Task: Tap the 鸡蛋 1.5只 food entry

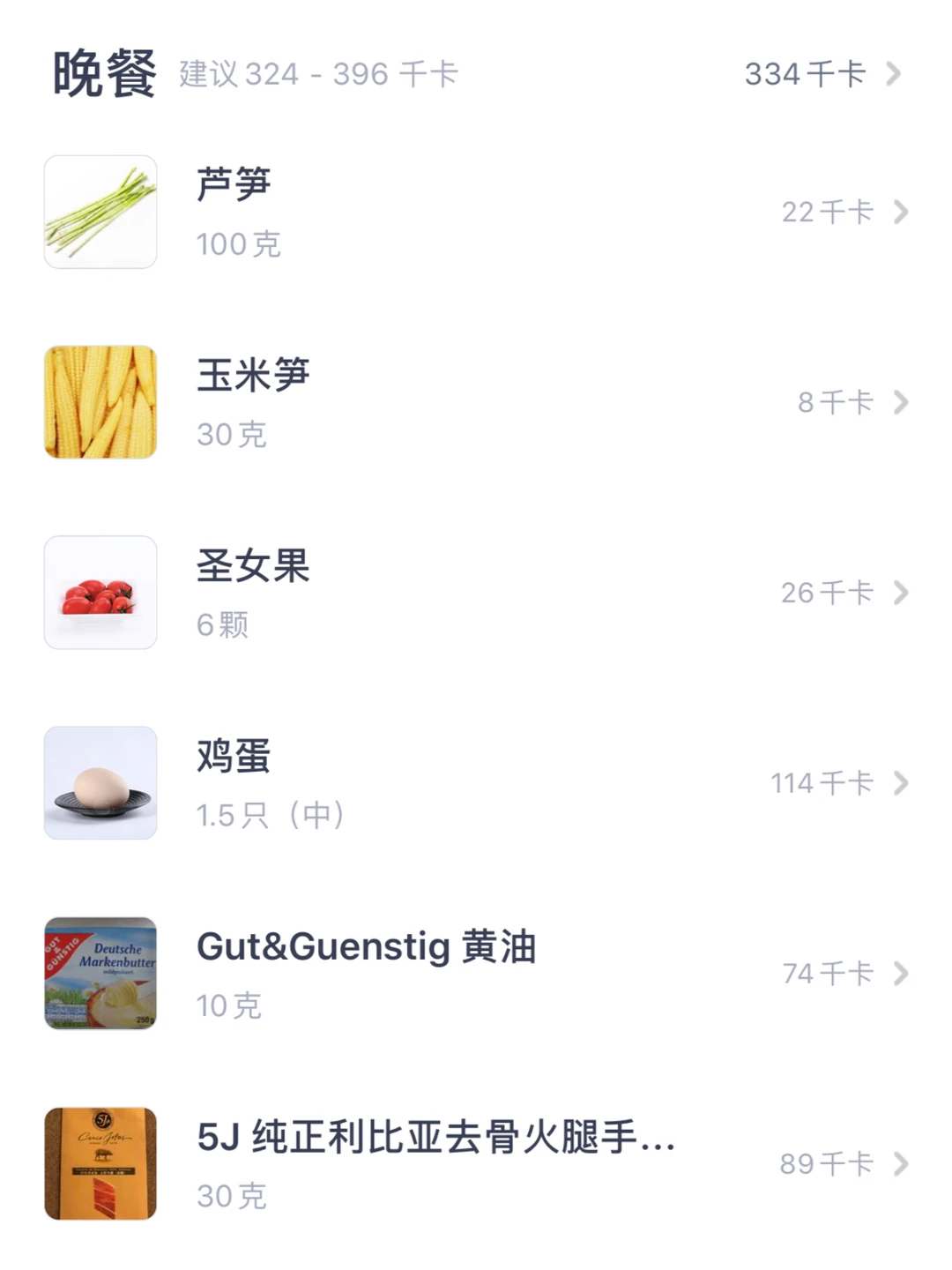Action: click(x=476, y=784)
